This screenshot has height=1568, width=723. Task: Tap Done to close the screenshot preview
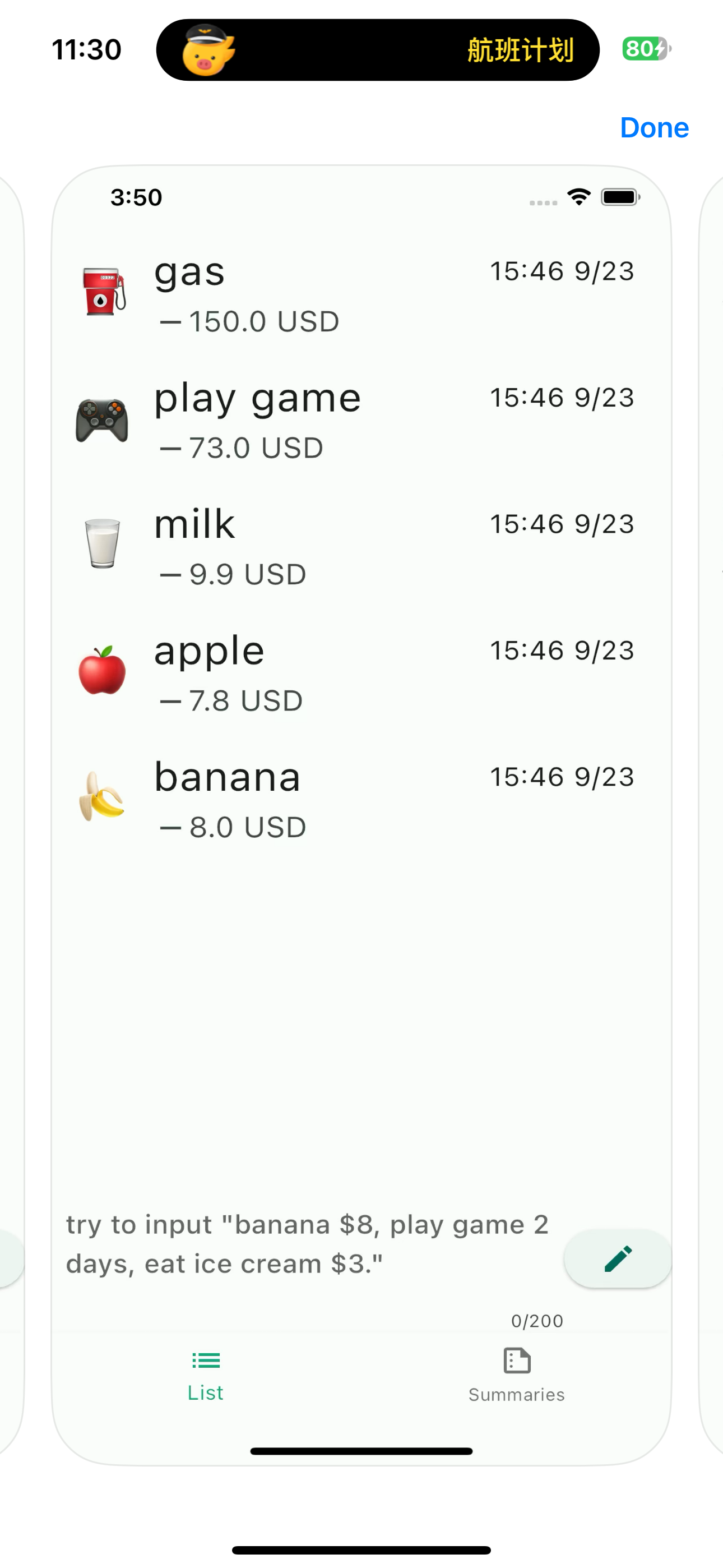click(x=654, y=128)
